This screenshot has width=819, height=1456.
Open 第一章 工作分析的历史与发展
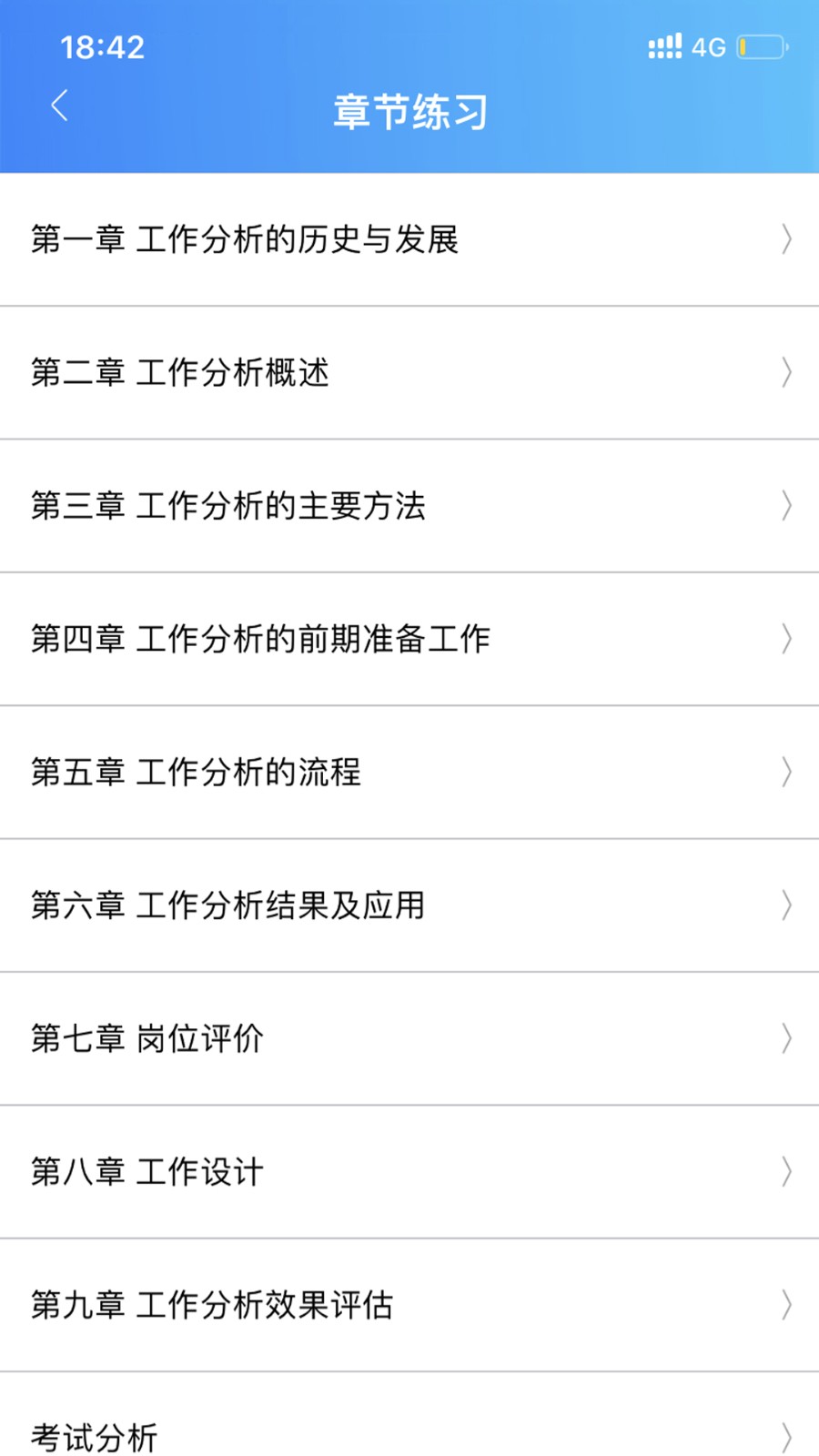click(x=409, y=239)
